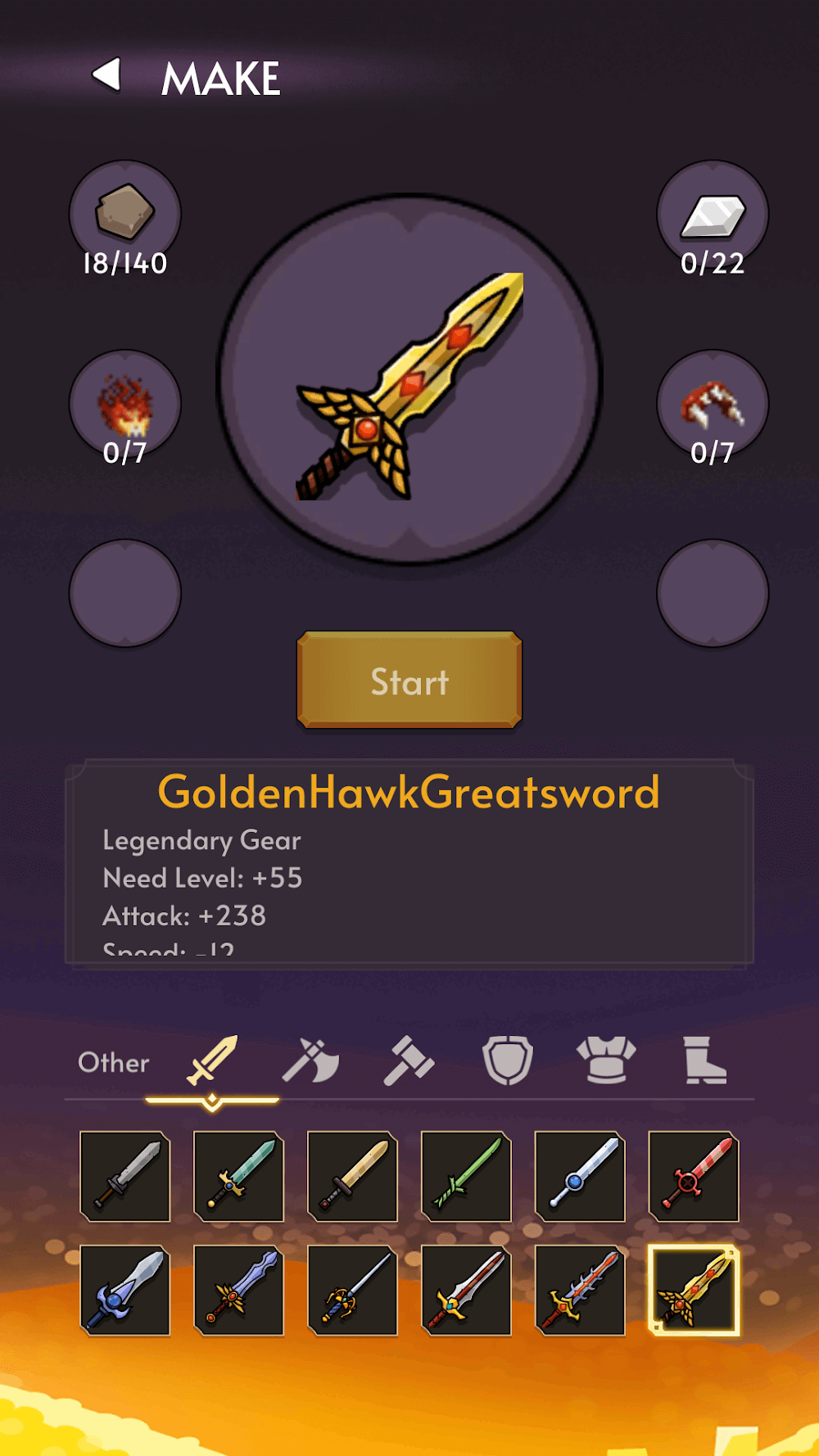
Task: Go back from the Make screen
Action: (107, 75)
